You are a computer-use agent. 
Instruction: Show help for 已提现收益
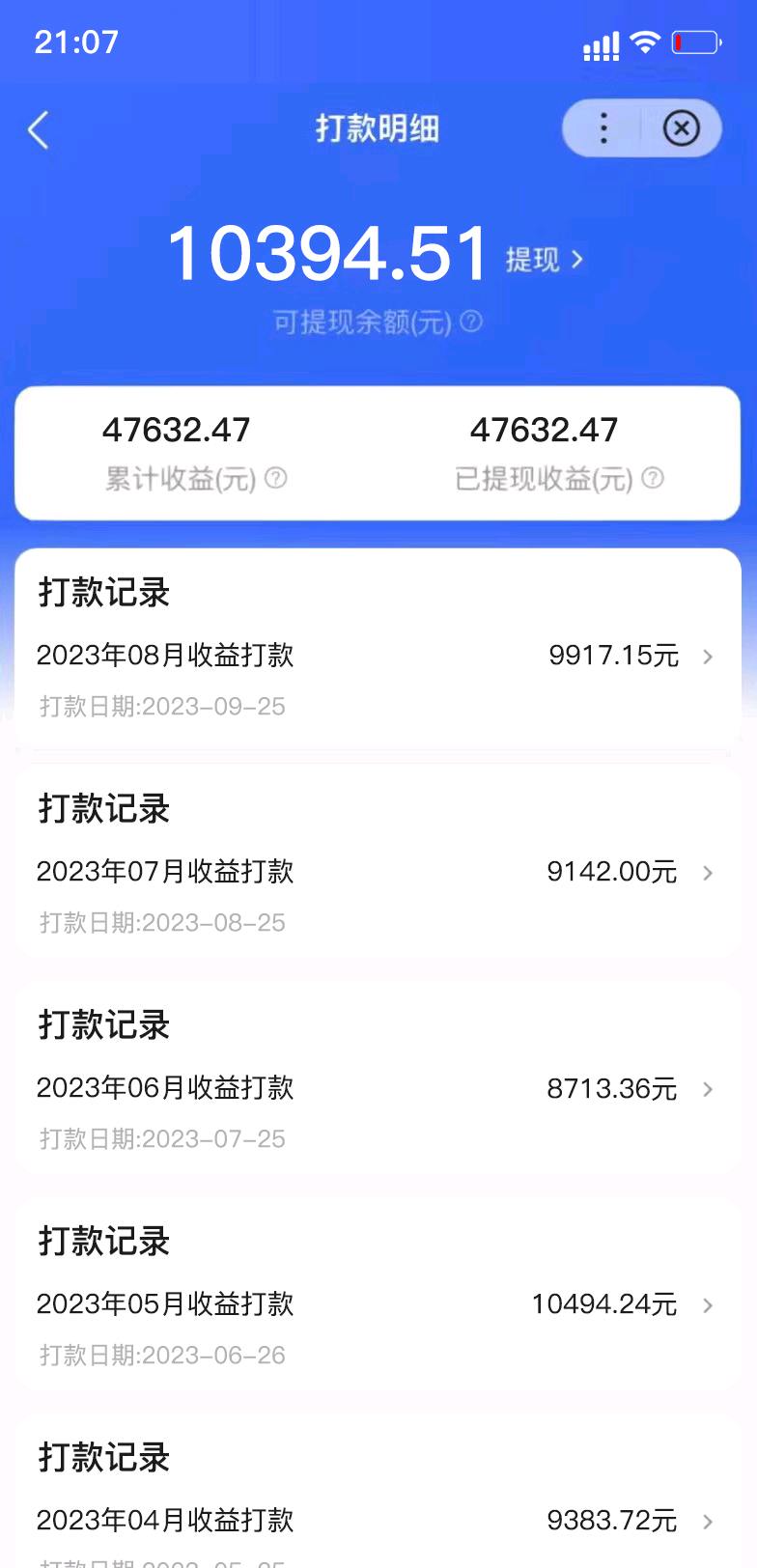pos(653,478)
